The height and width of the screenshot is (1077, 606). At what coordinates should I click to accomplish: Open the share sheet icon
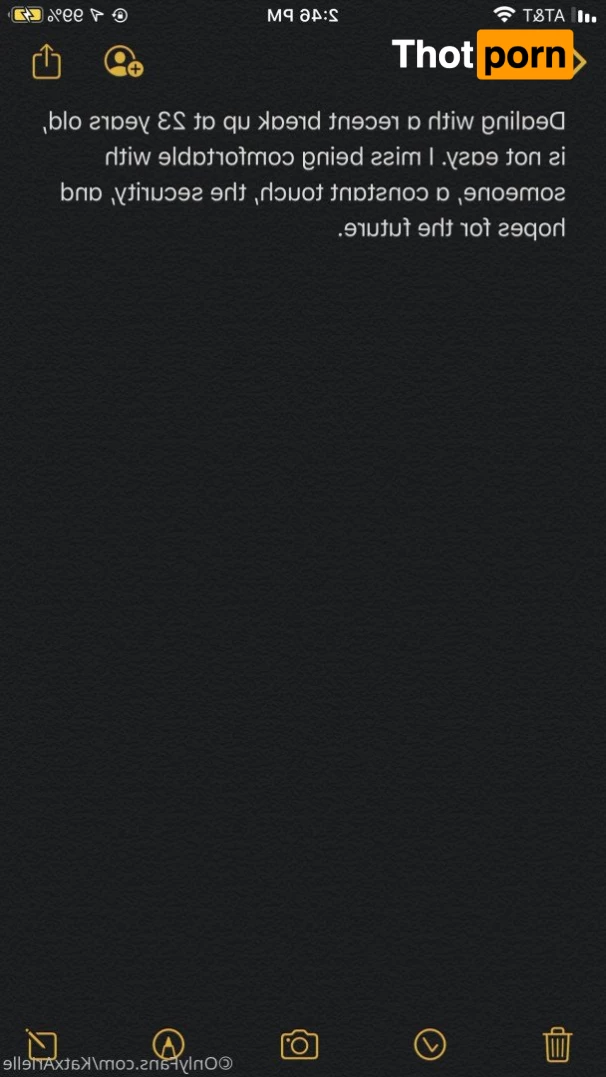coord(47,62)
